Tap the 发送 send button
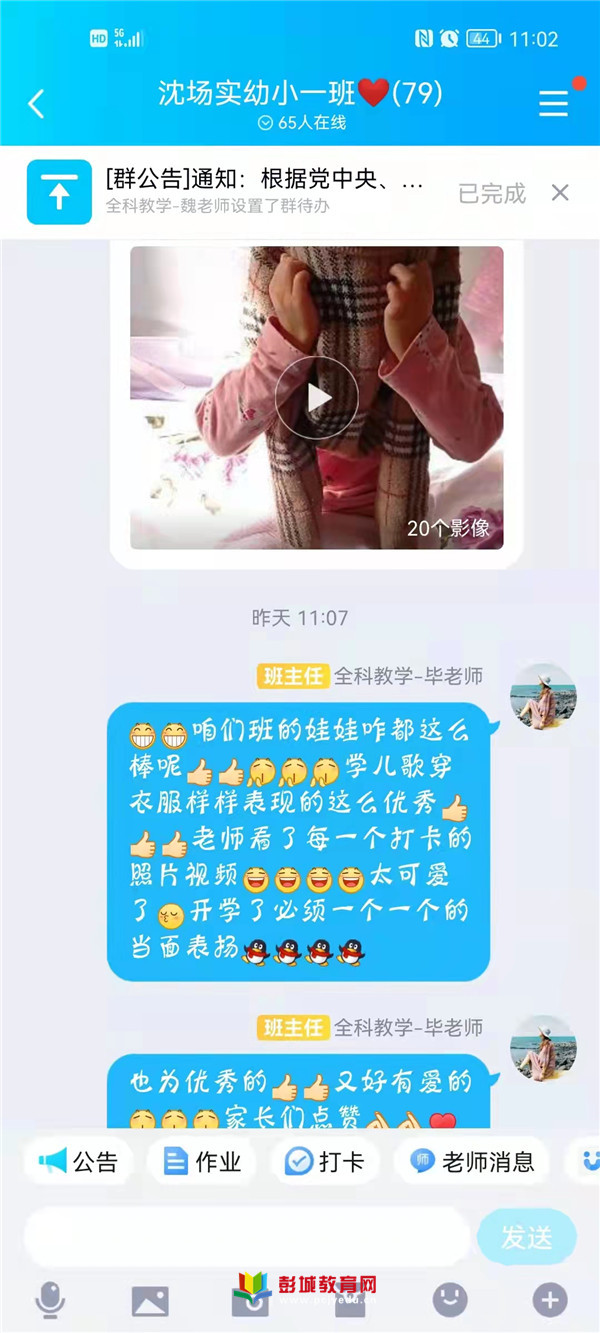600x1333 pixels. click(x=526, y=1237)
